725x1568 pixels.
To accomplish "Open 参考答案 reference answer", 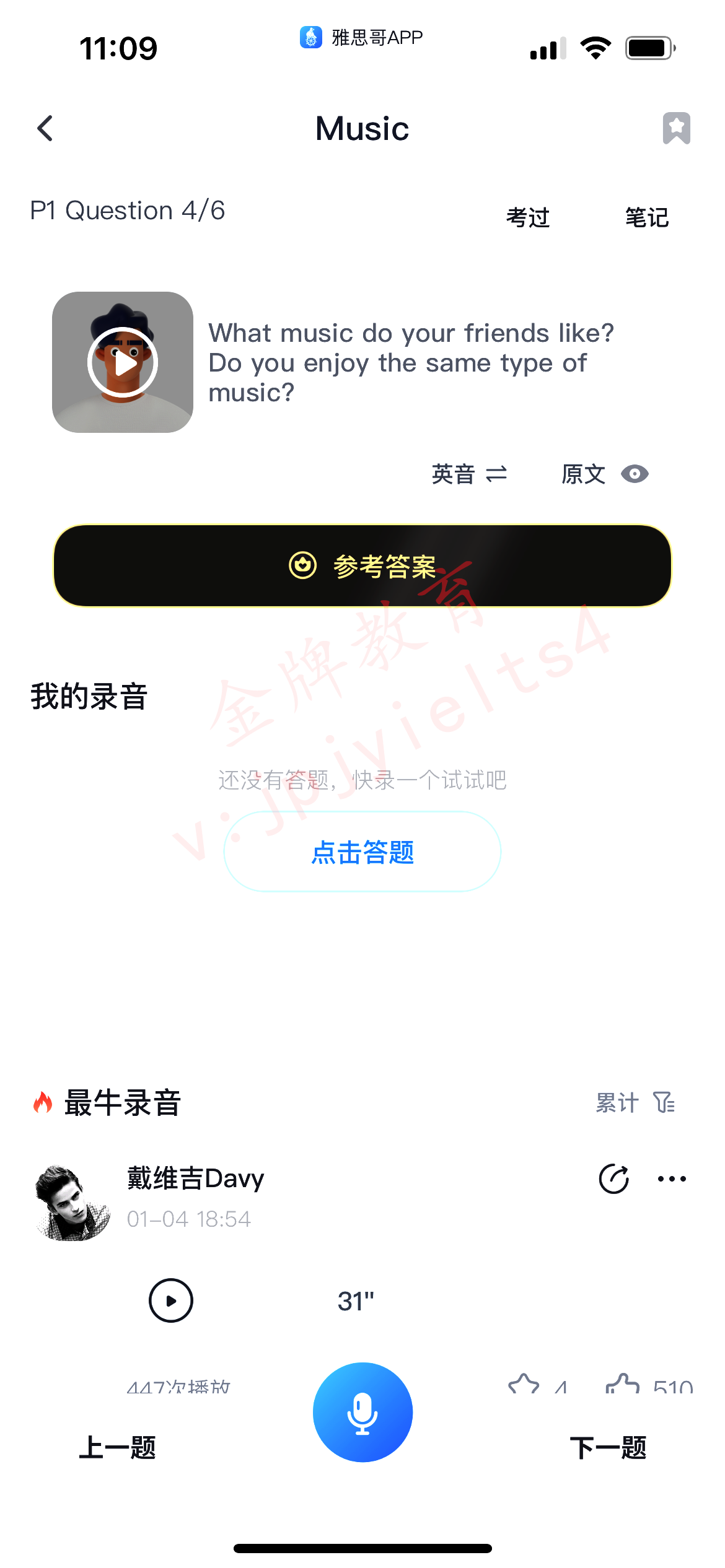I will (x=362, y=566).
